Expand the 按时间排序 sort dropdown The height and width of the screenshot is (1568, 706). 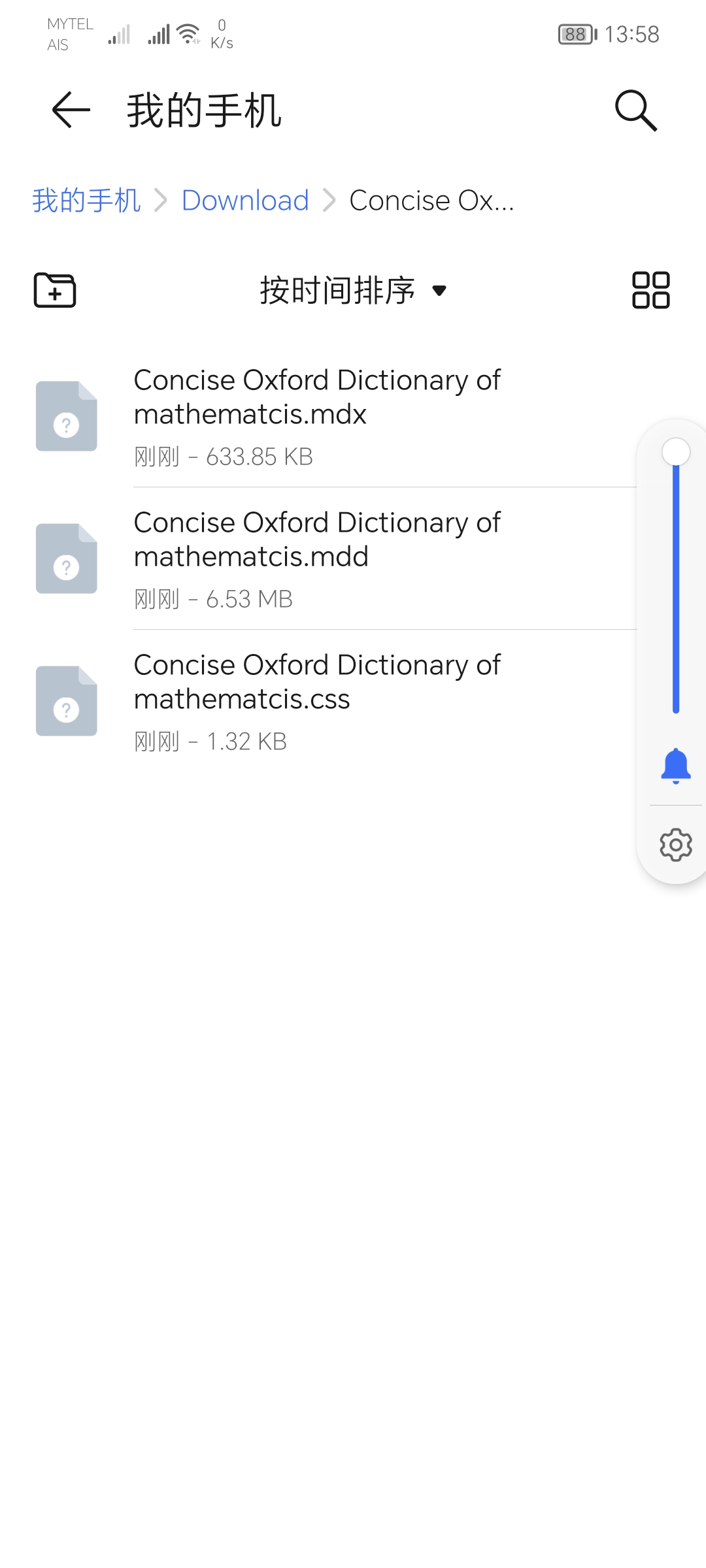[x=353, y=290]
